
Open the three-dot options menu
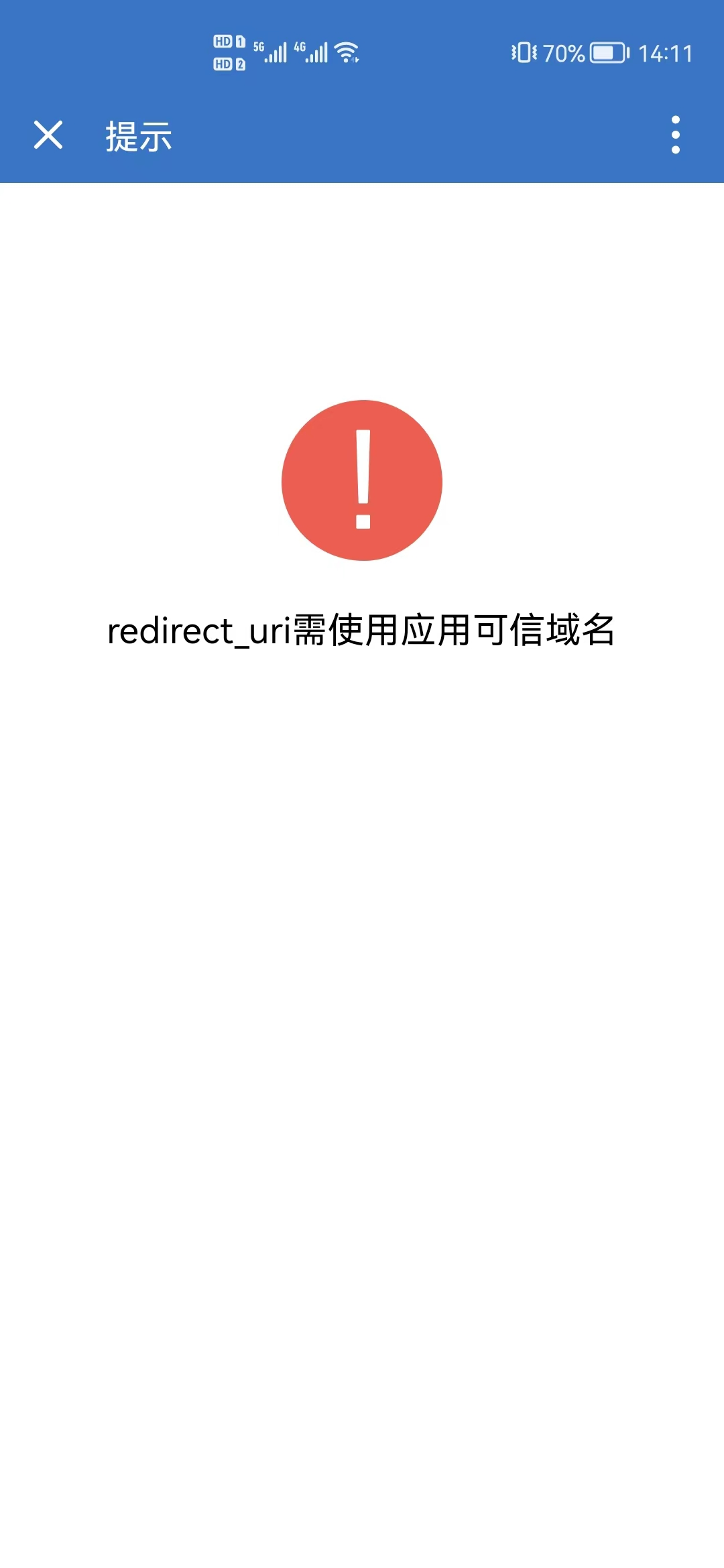(x=676, y=134)
